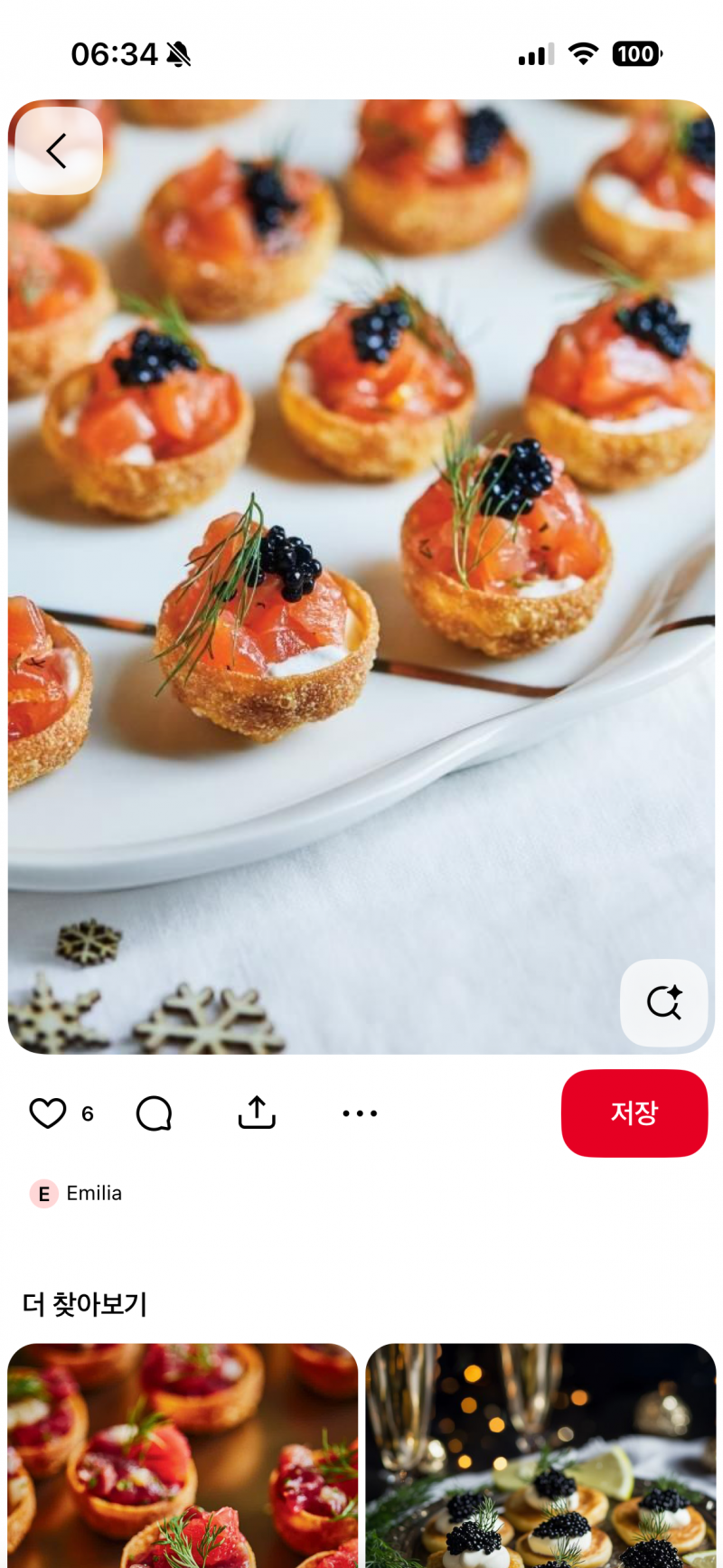Image resolution: width=723 pixels, height=1568 pixels.
Task: Tap the share arrow icon
Action: [256, 1113]
